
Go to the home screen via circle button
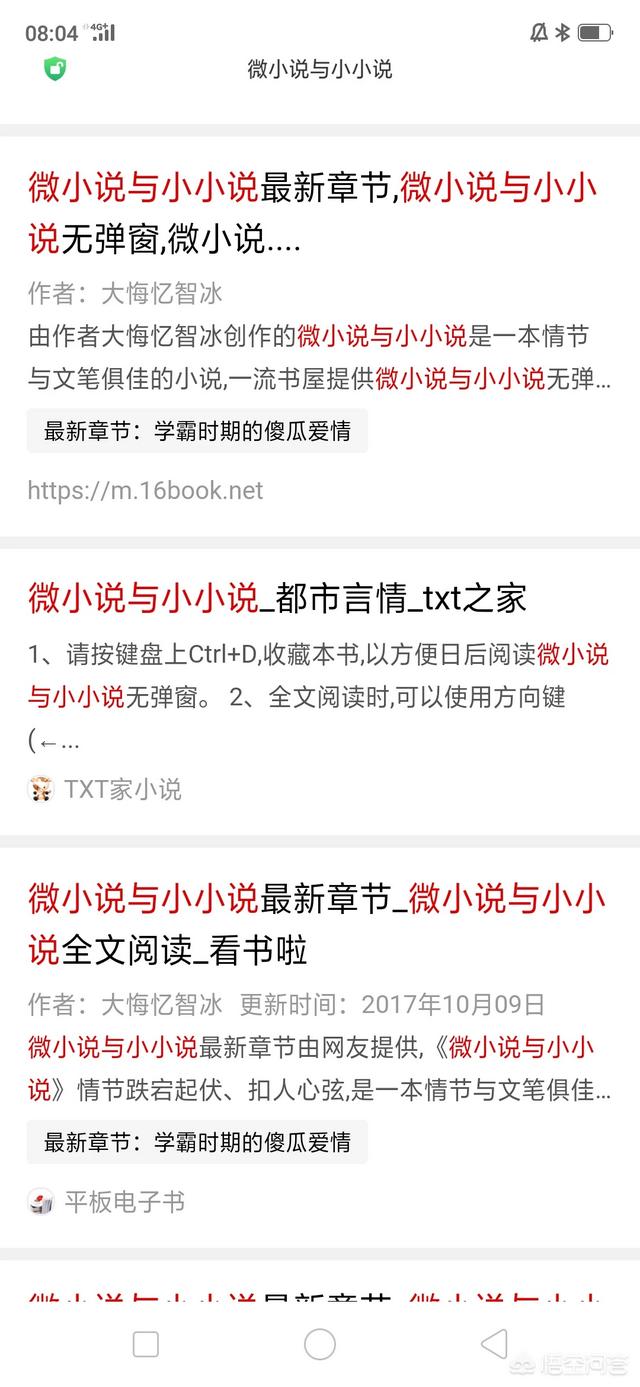click(x=320, y=1344)
